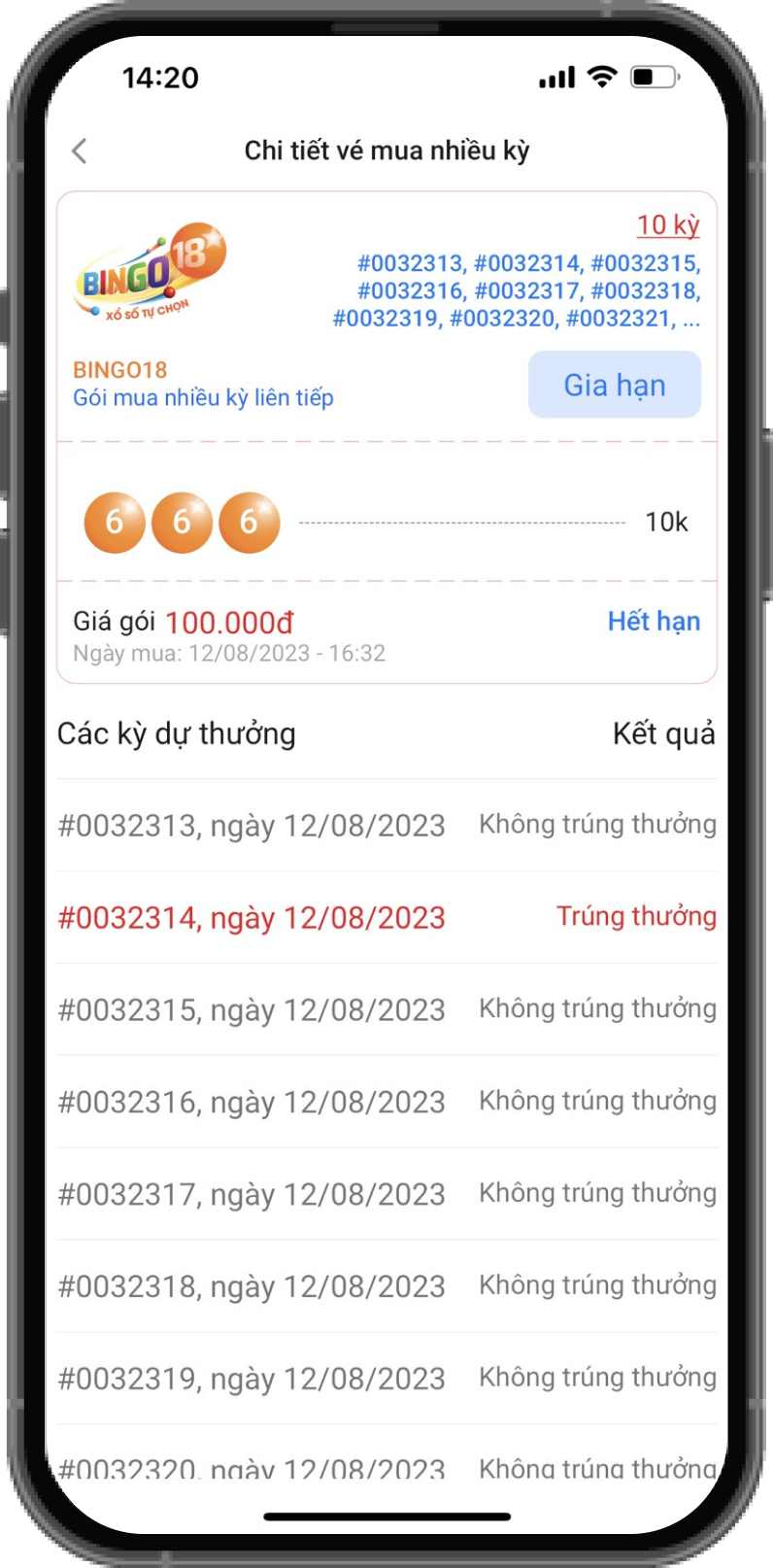This screenshot has width=773, height=1568.
Task: Check the draw #0032318 row
Action: (x=386, y=1286)
